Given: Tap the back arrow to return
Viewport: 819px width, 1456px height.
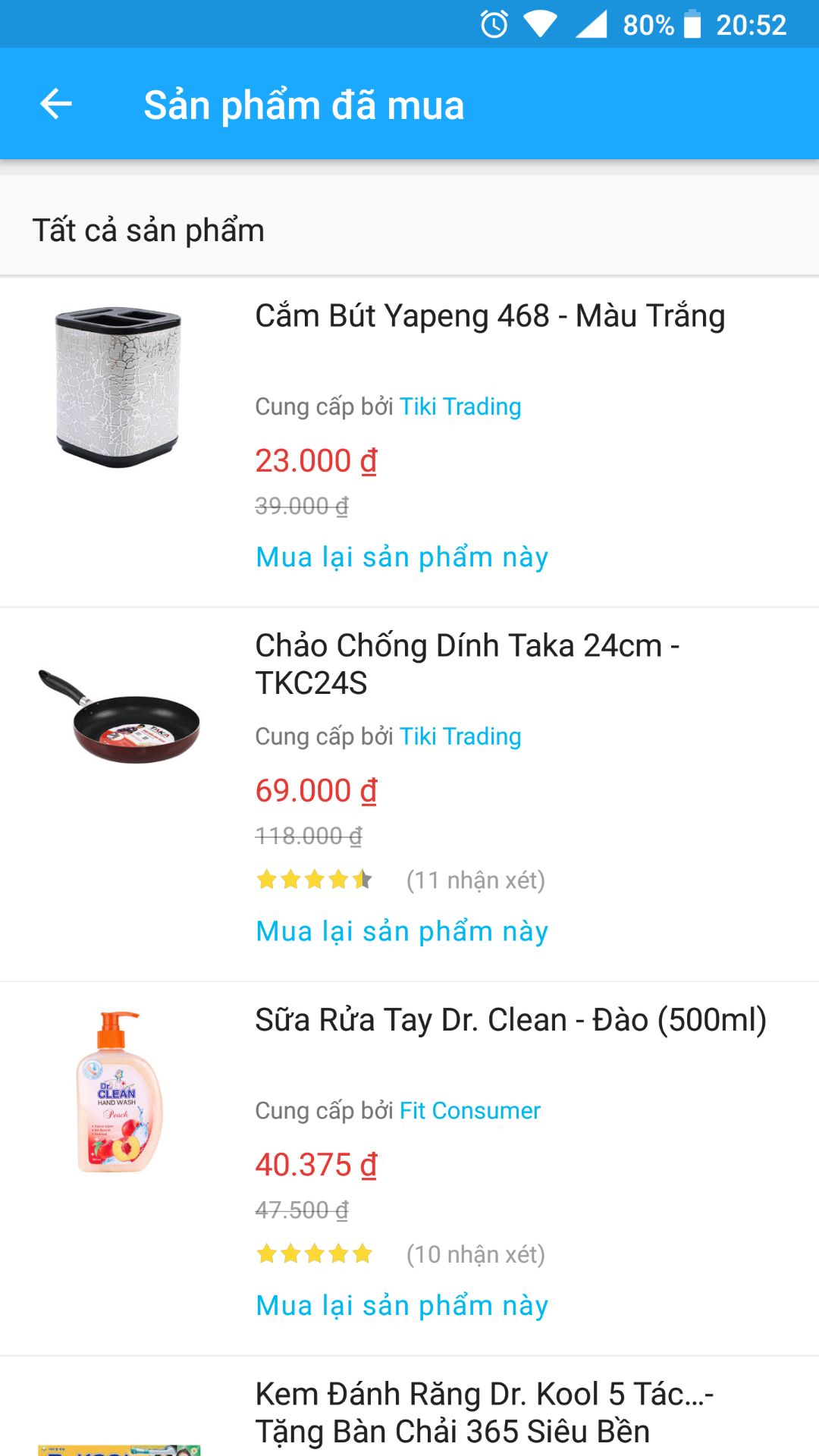Looking at the screenshot, I should point(55,105).
